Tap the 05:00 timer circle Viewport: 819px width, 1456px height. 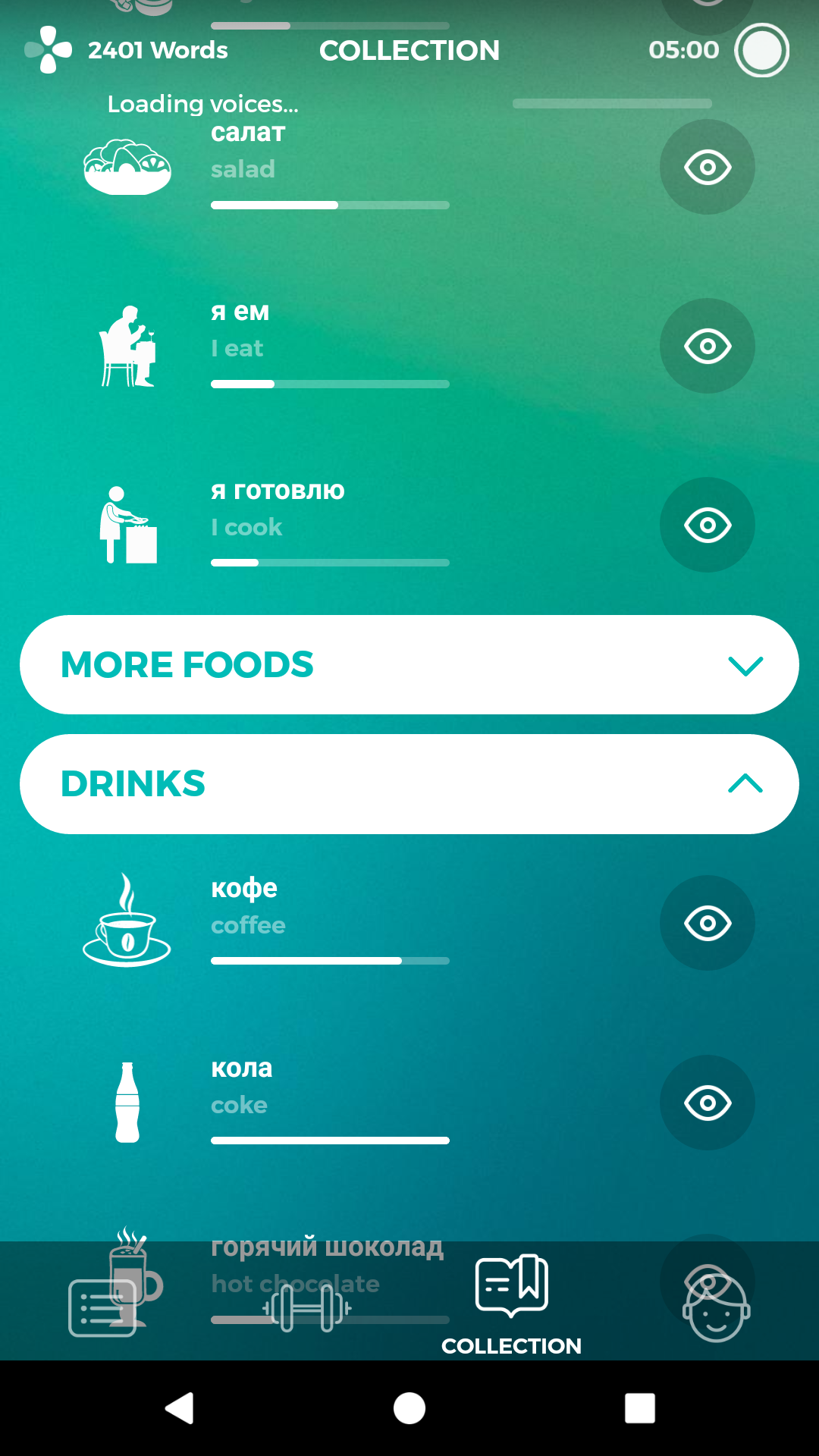tap(761, 50)
